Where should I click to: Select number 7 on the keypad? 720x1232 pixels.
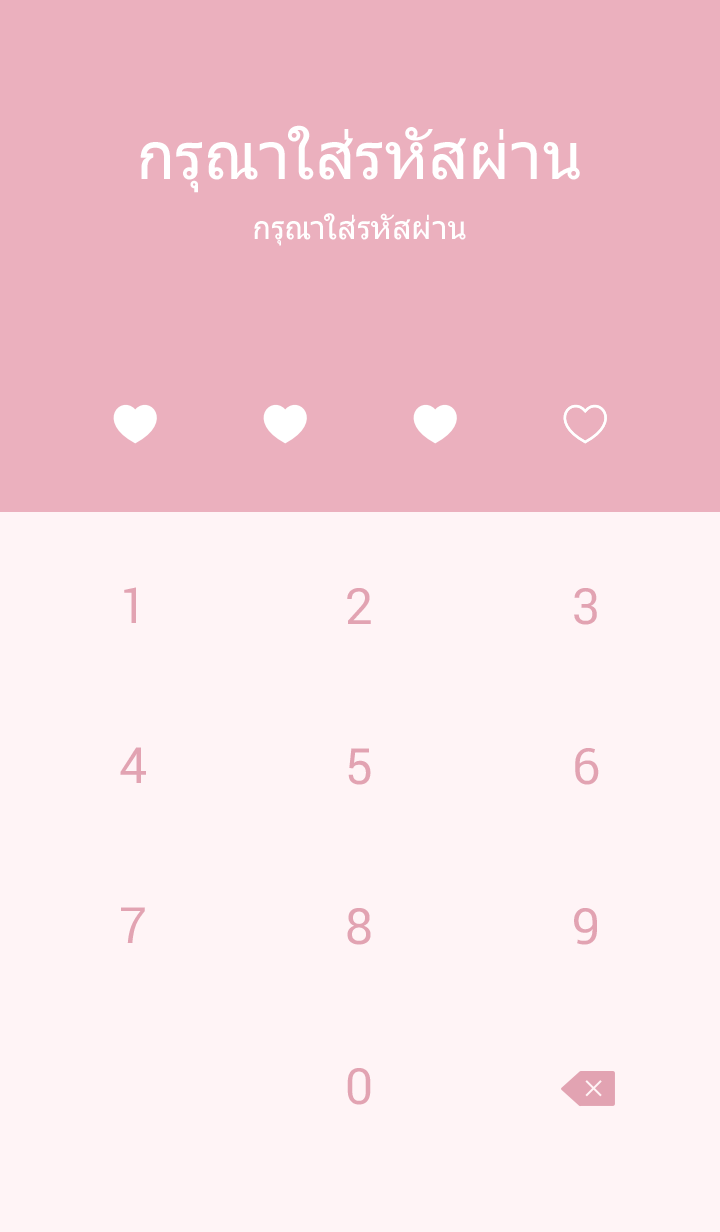(132, 927)
